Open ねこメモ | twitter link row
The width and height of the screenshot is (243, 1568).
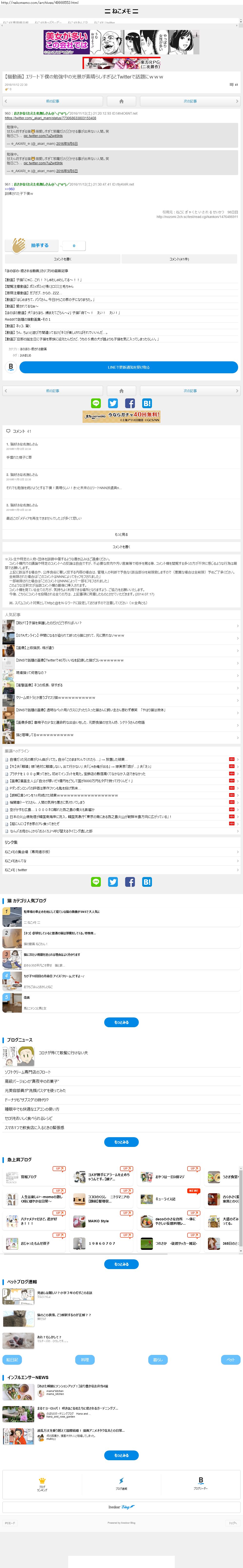pyautogui.click(x=121, y=870)
